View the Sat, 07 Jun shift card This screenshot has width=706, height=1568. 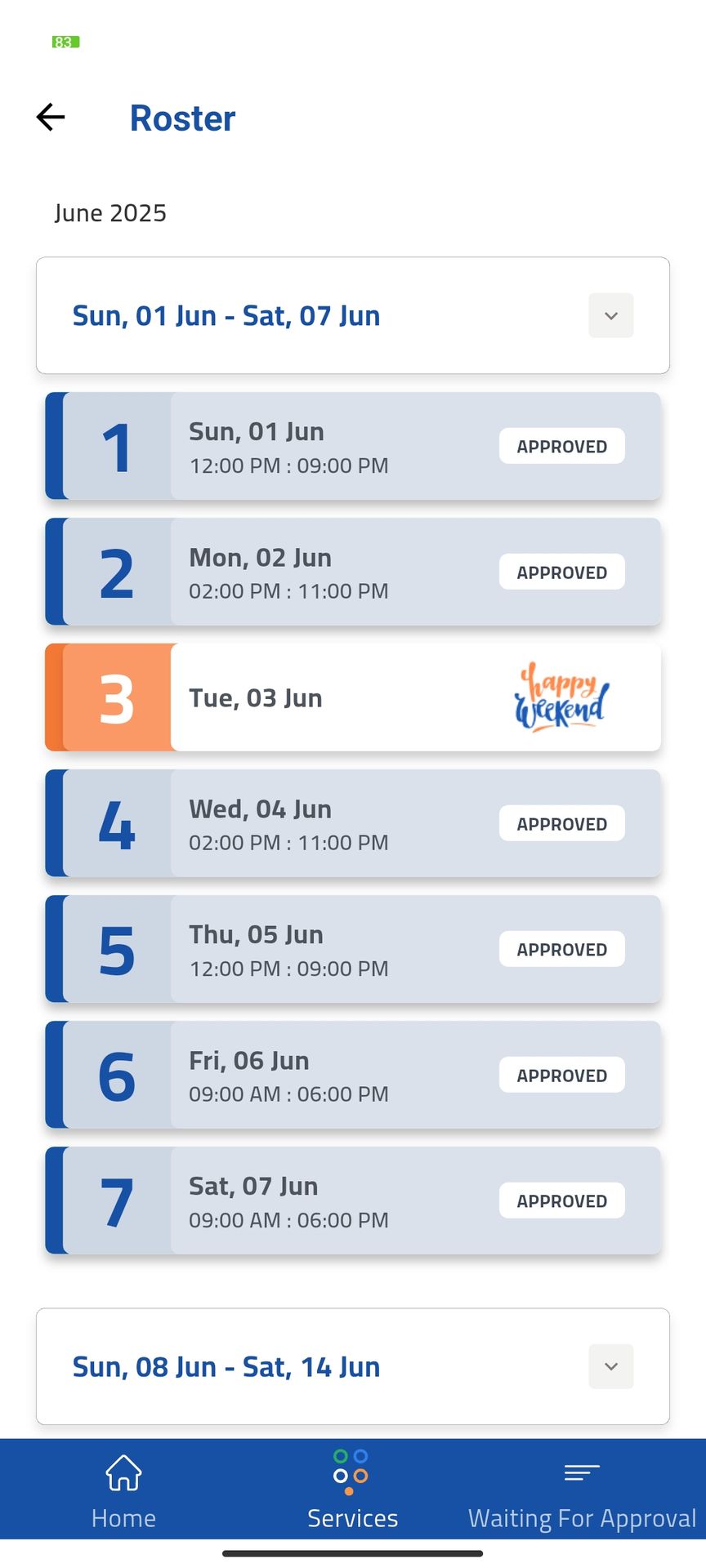(x=353, y=1200)
